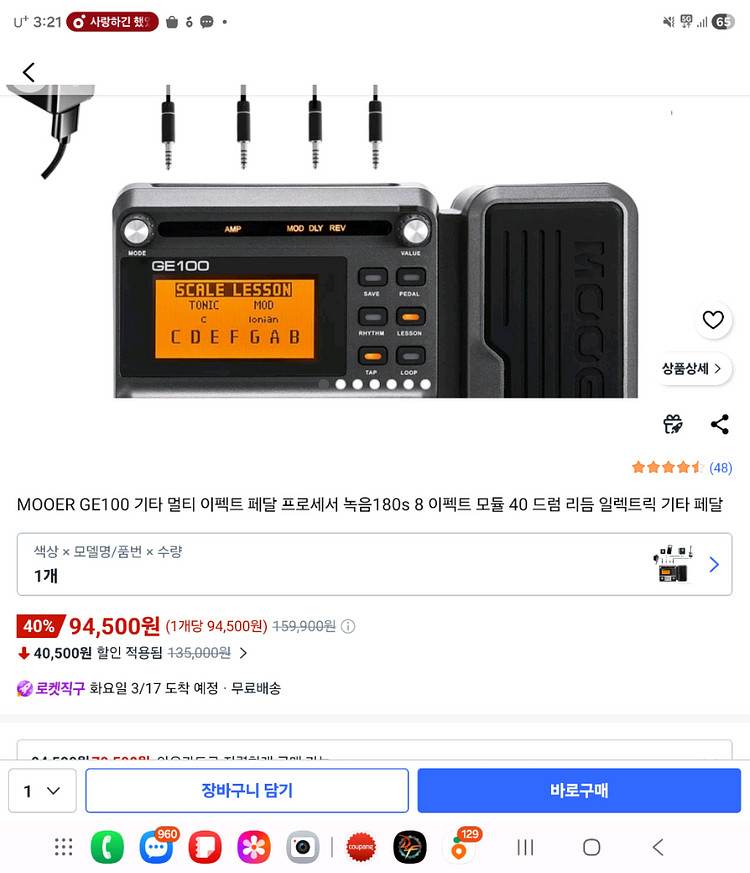Image resolution: width=750 pixels, height=873 pixels.
Task: Open the app drawer grid icon
Action: (x=64, y=847)
